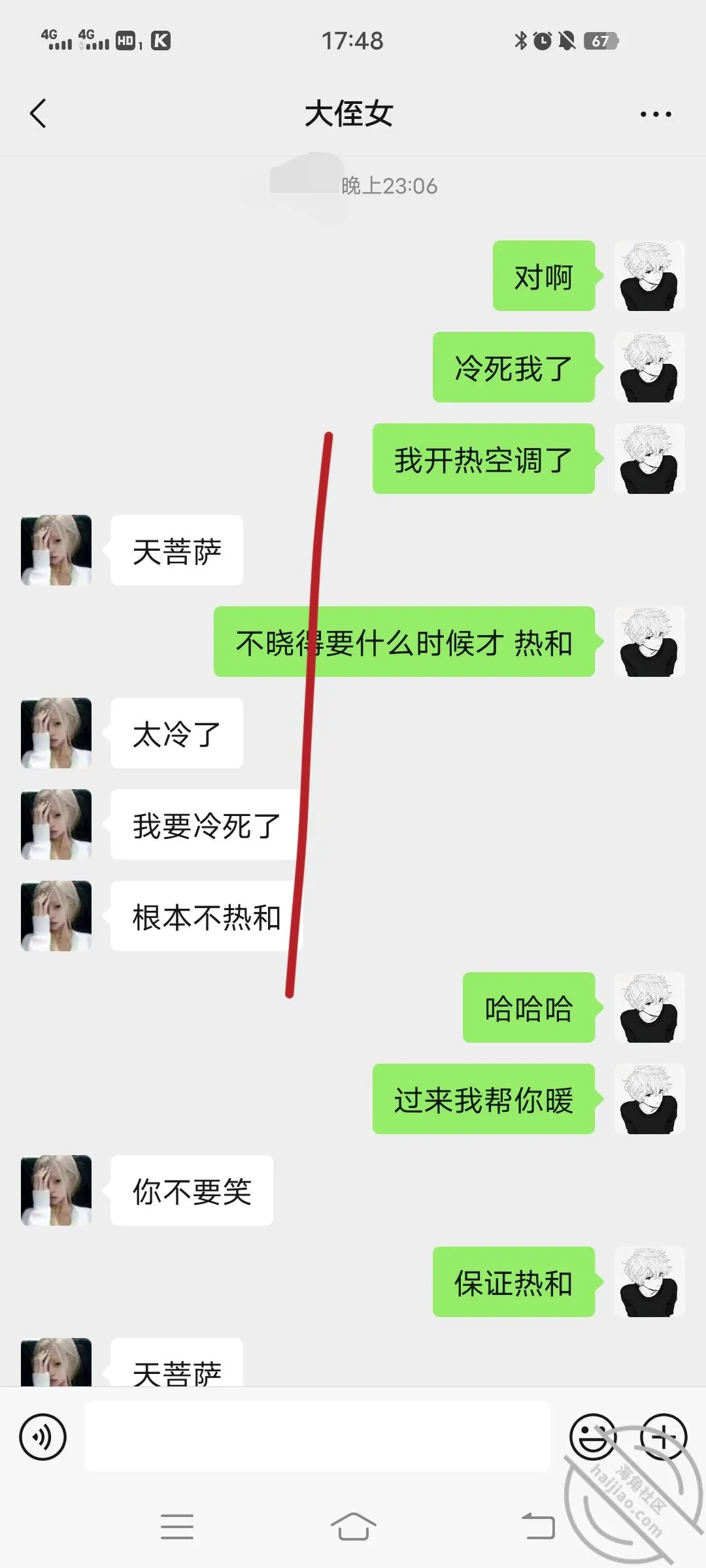Open system recent apps menu

coord(177,1527)
